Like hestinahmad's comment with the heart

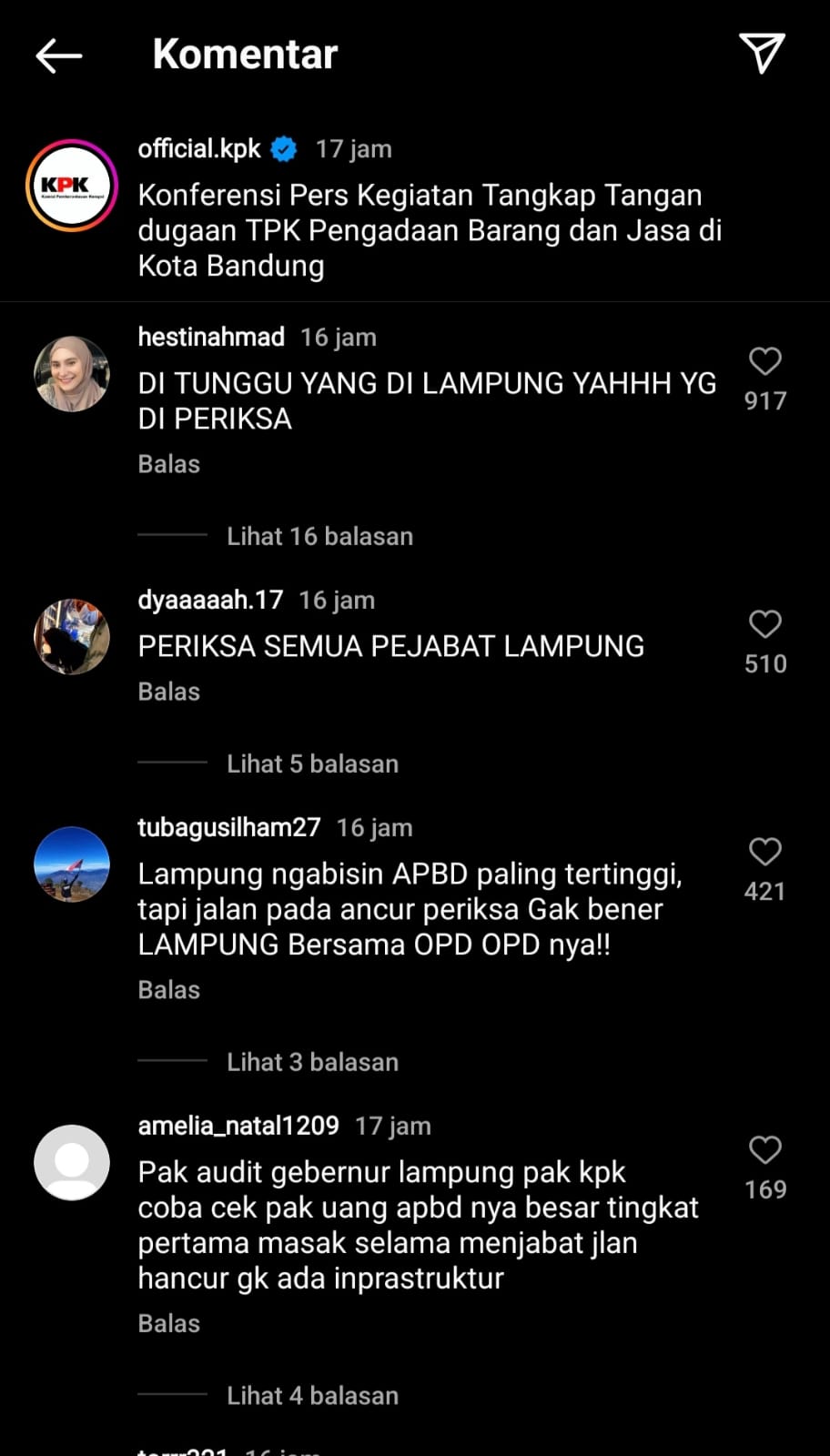click(764, 361)
